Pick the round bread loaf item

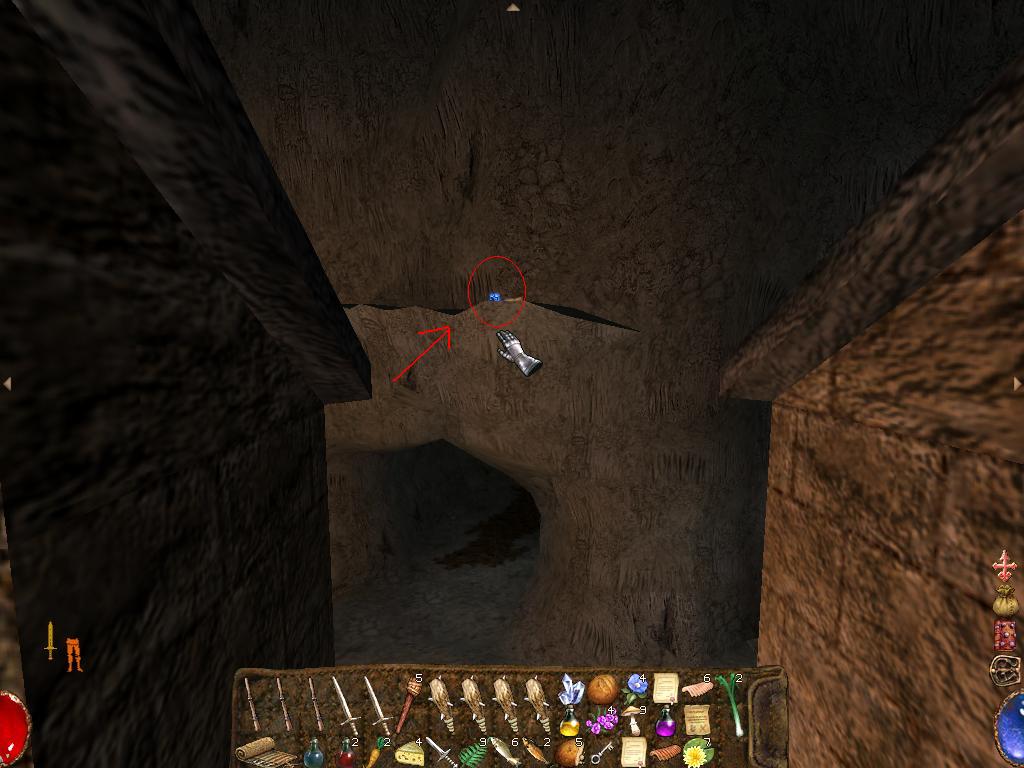click(x=601, y=689)
